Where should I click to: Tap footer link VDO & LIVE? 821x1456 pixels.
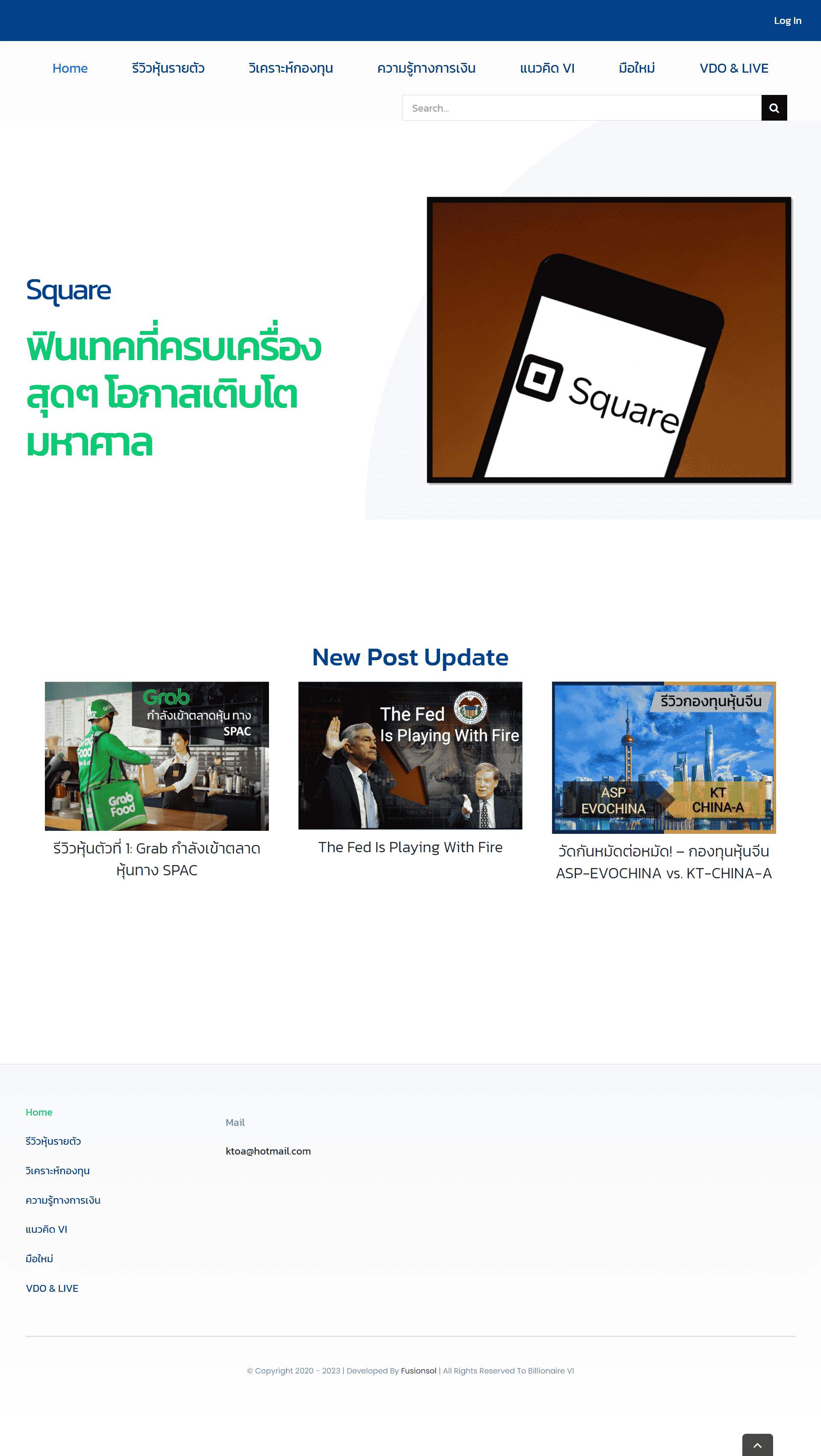[52, 1288]
